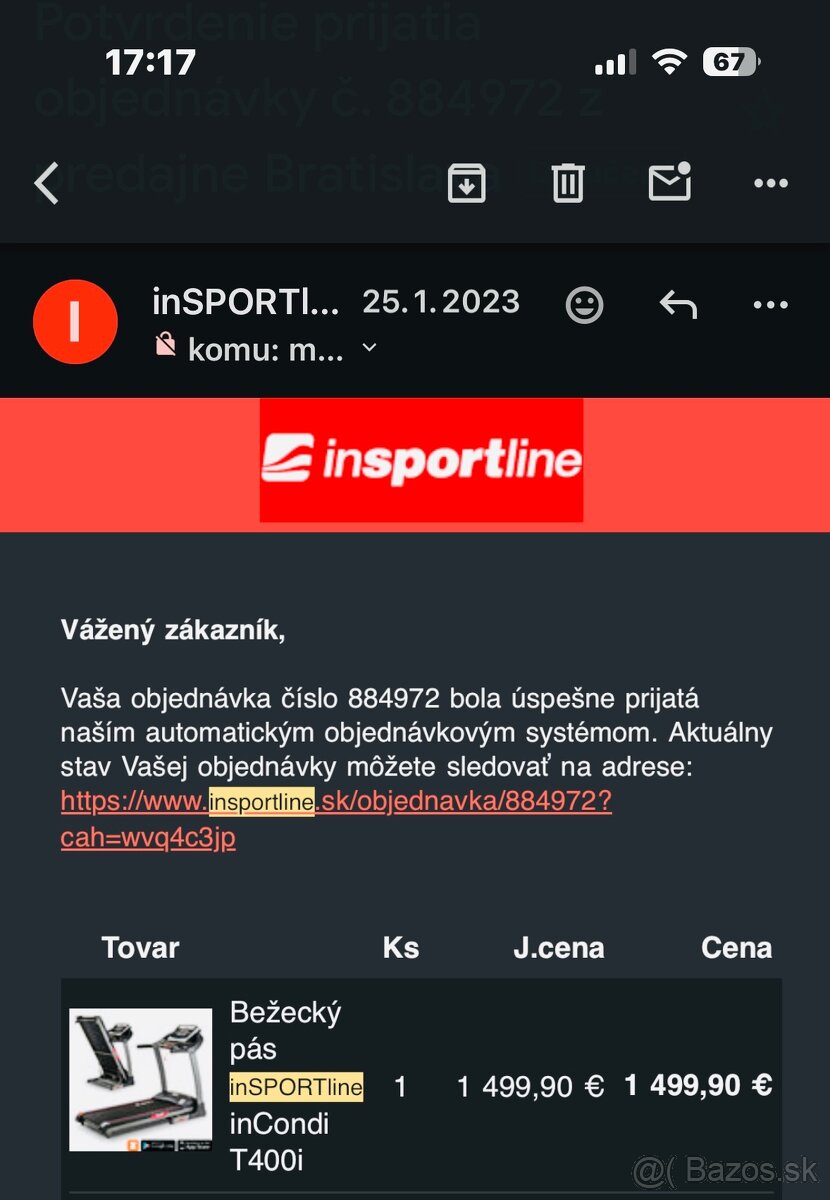Open the treadmill product thumbnail

pos(138,1080)
